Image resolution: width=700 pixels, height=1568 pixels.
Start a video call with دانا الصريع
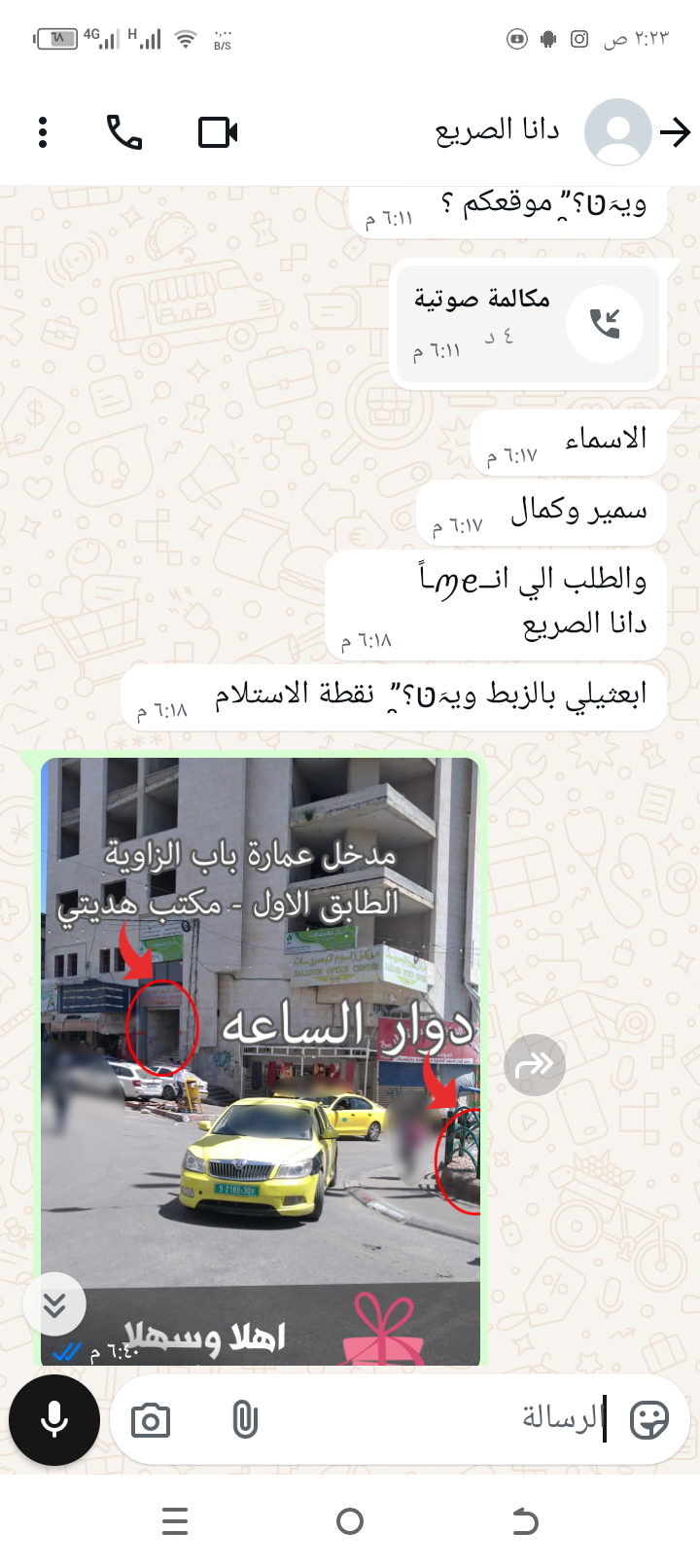218,132
